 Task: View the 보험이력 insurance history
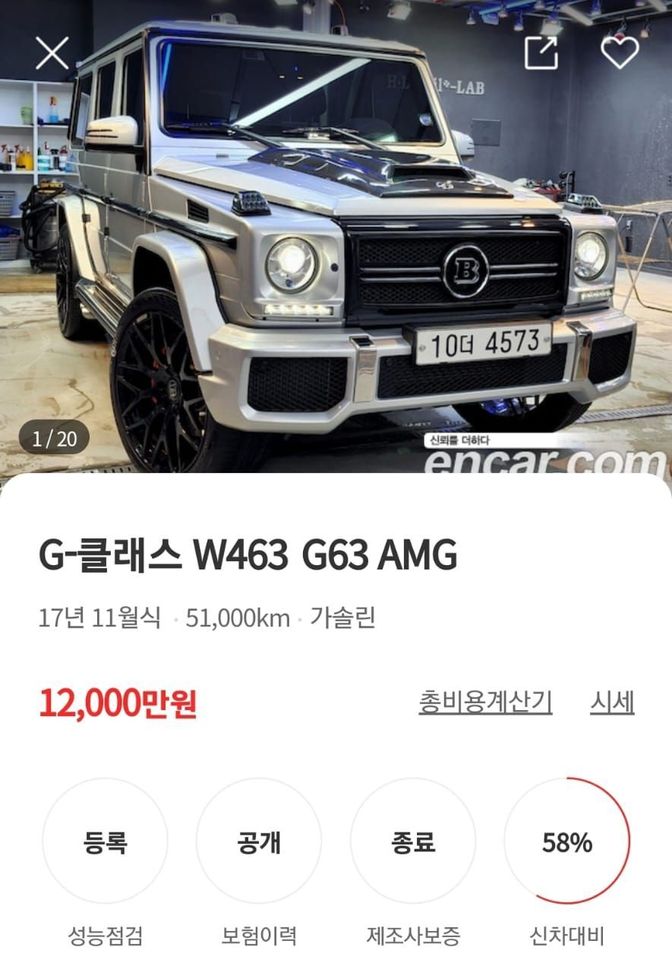[259, 842]
